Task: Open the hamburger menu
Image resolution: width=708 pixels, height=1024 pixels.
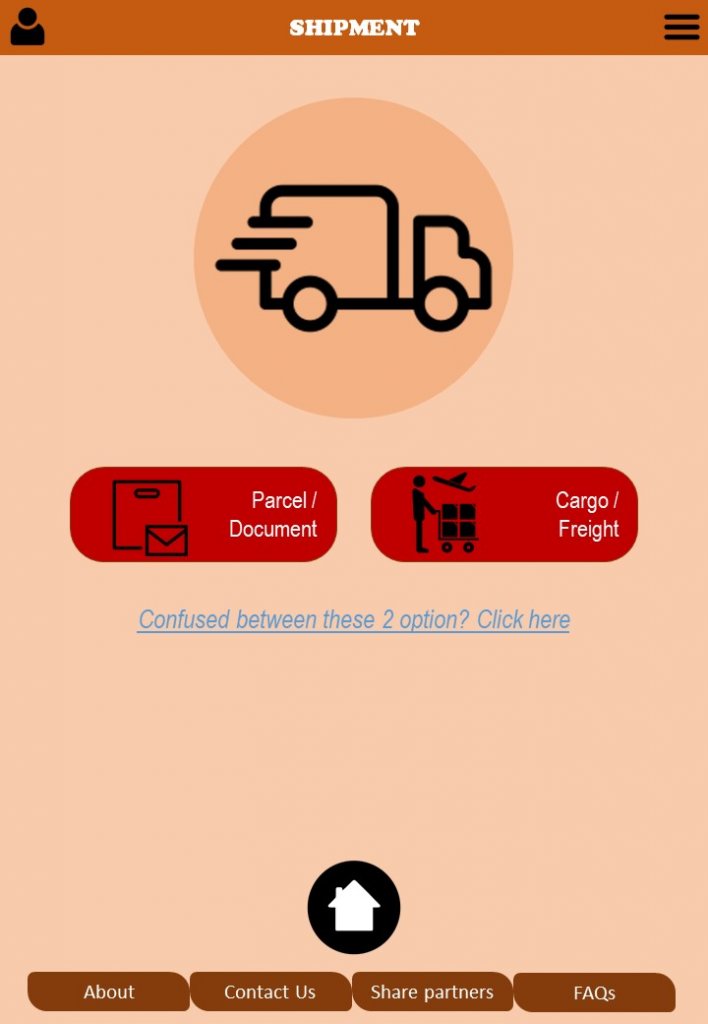Action: pos(681,27)
